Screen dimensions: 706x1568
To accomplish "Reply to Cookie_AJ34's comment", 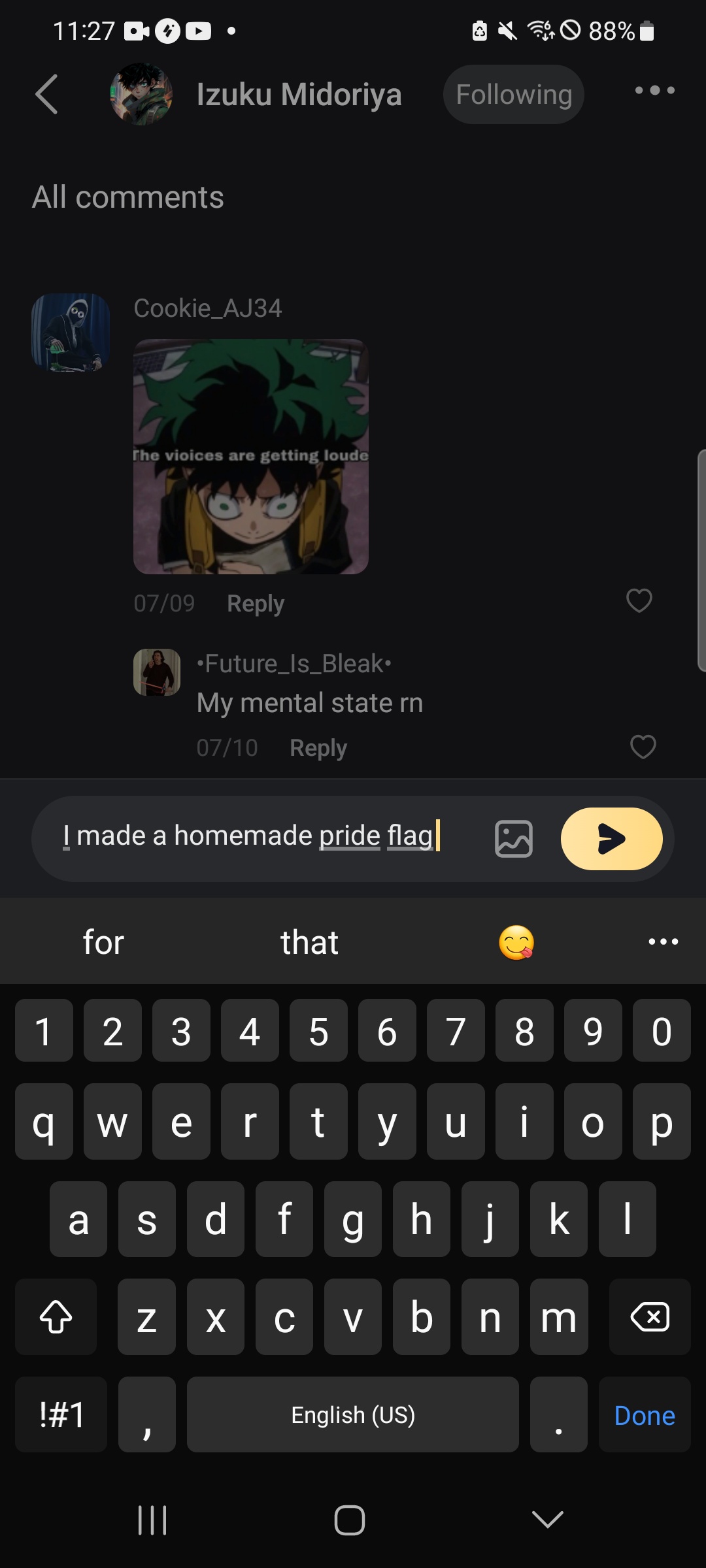I will click(255, 603).
